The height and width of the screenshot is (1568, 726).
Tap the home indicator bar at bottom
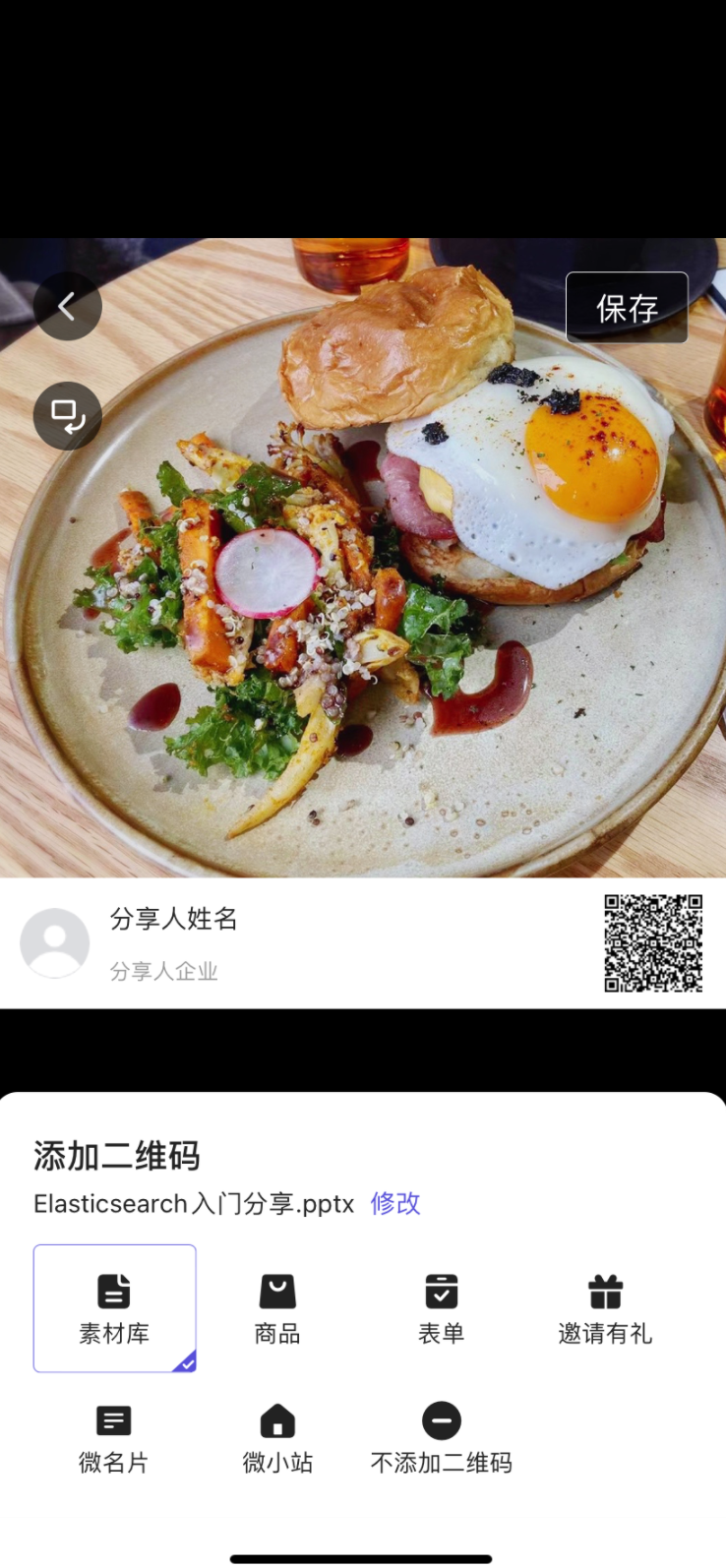tap(363, 1557)
